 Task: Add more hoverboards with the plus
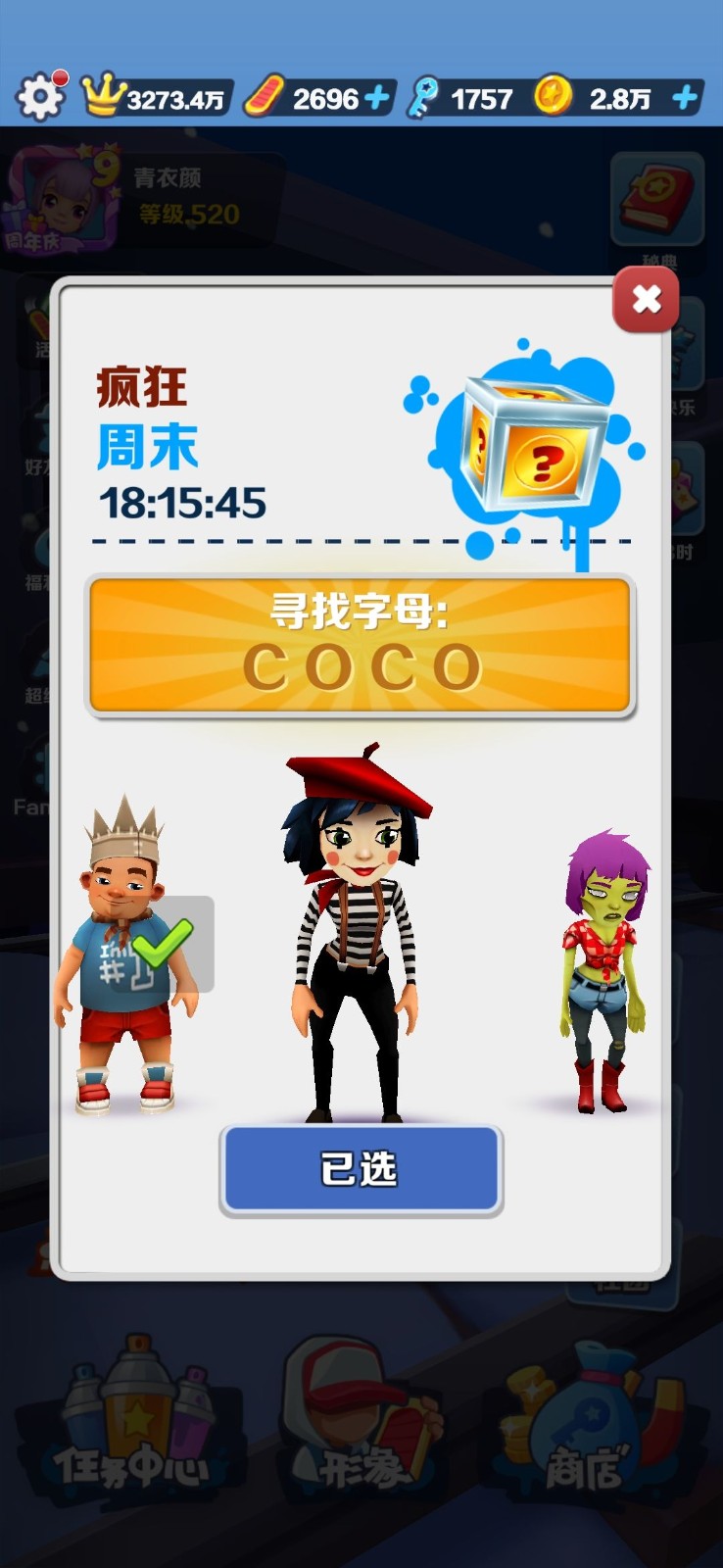(x=376, y=98)
